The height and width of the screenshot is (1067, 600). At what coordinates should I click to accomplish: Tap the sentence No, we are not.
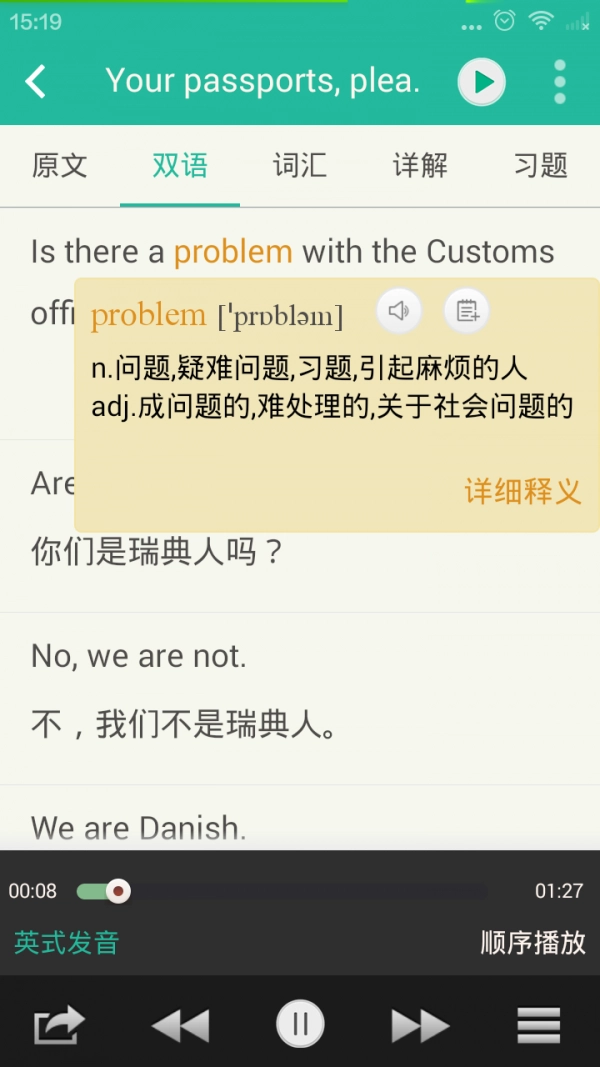tap(139, 656)
